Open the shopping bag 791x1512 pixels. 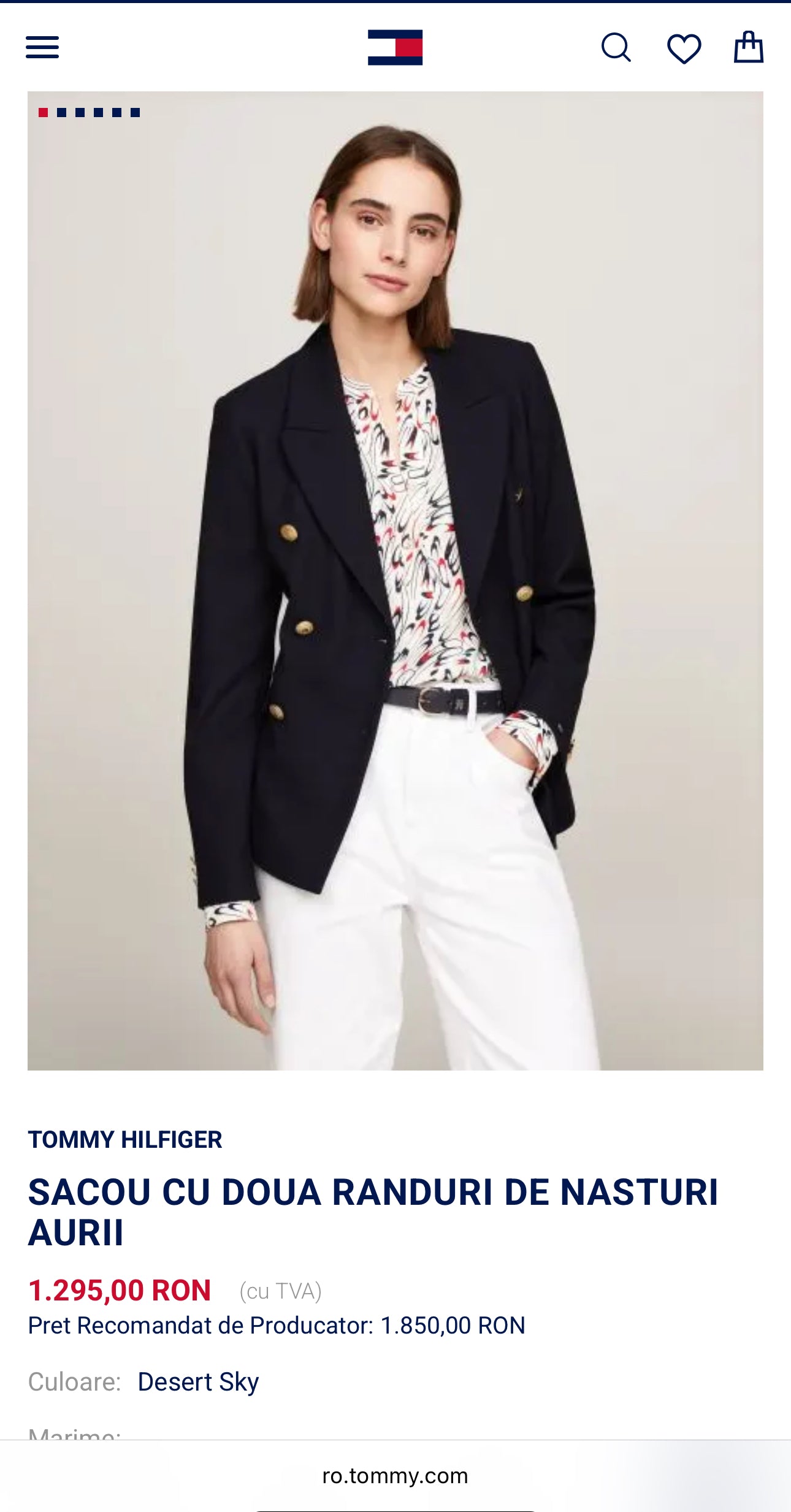point(749,47)
